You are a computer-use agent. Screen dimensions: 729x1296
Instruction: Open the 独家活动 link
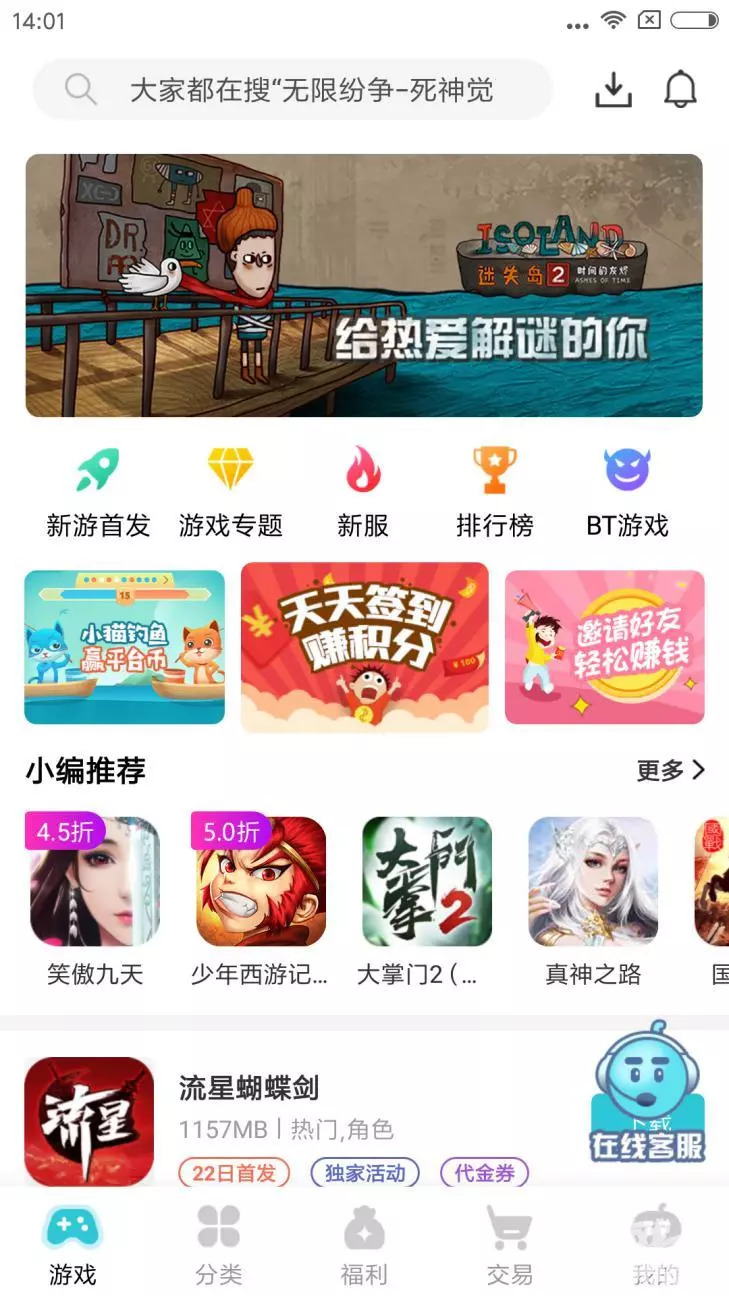(x=366, y=1171)
